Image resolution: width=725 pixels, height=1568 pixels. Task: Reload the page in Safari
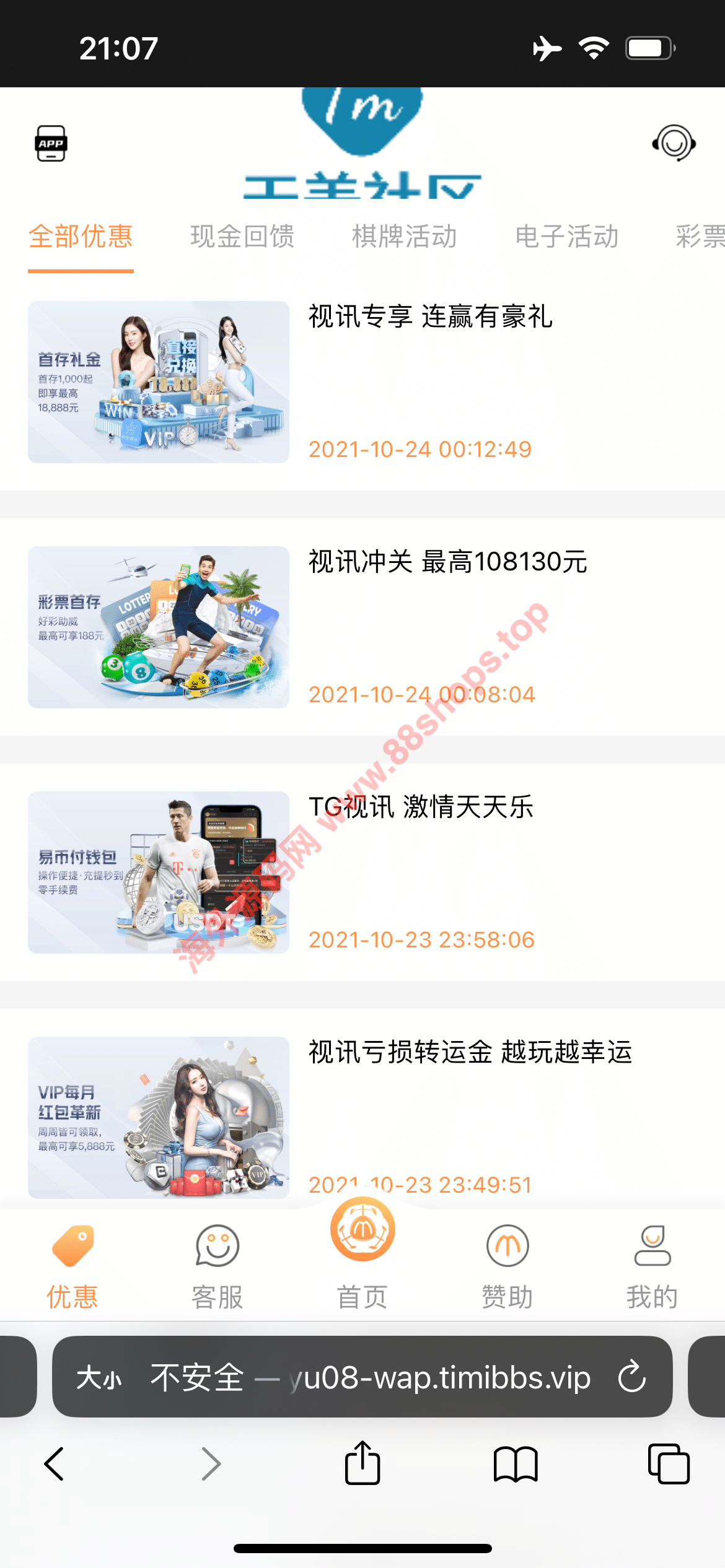pyautogui.click(x=632, y=1377)
